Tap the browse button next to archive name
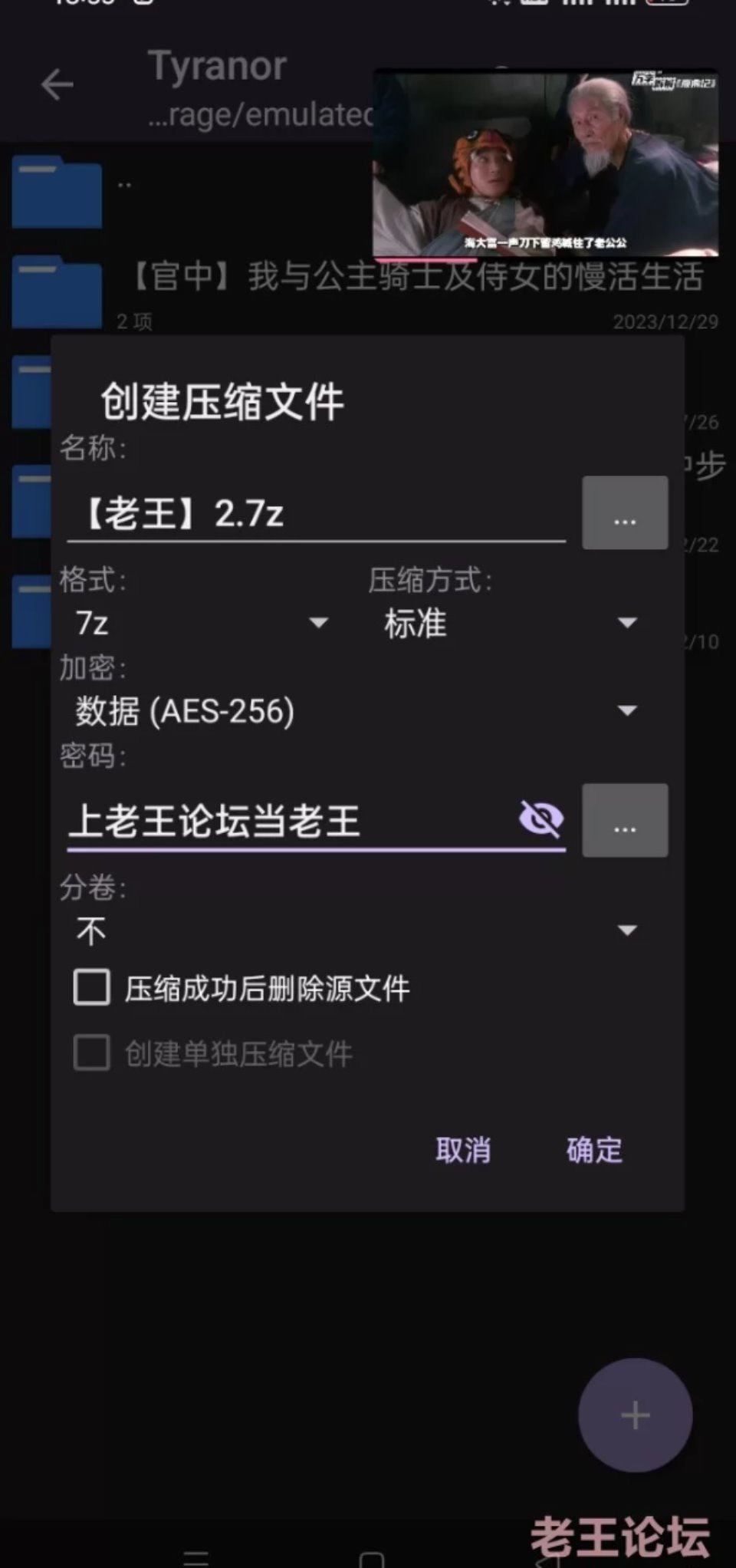The width and height of the screenshot is (736, 1568). tap(625, 512)
